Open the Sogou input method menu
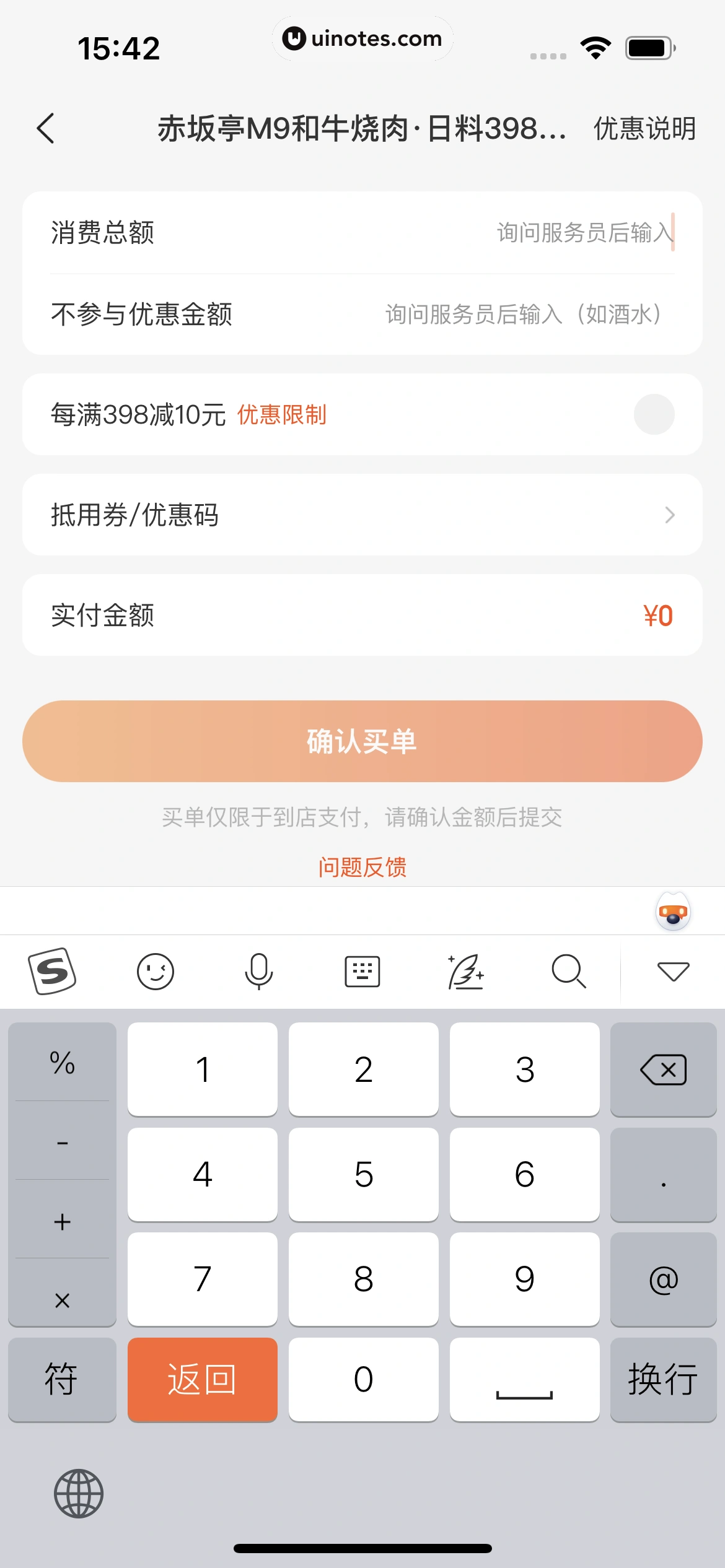Image resolution: width=725 pixels, height=1568 pixels. click(x=53, y=971)
